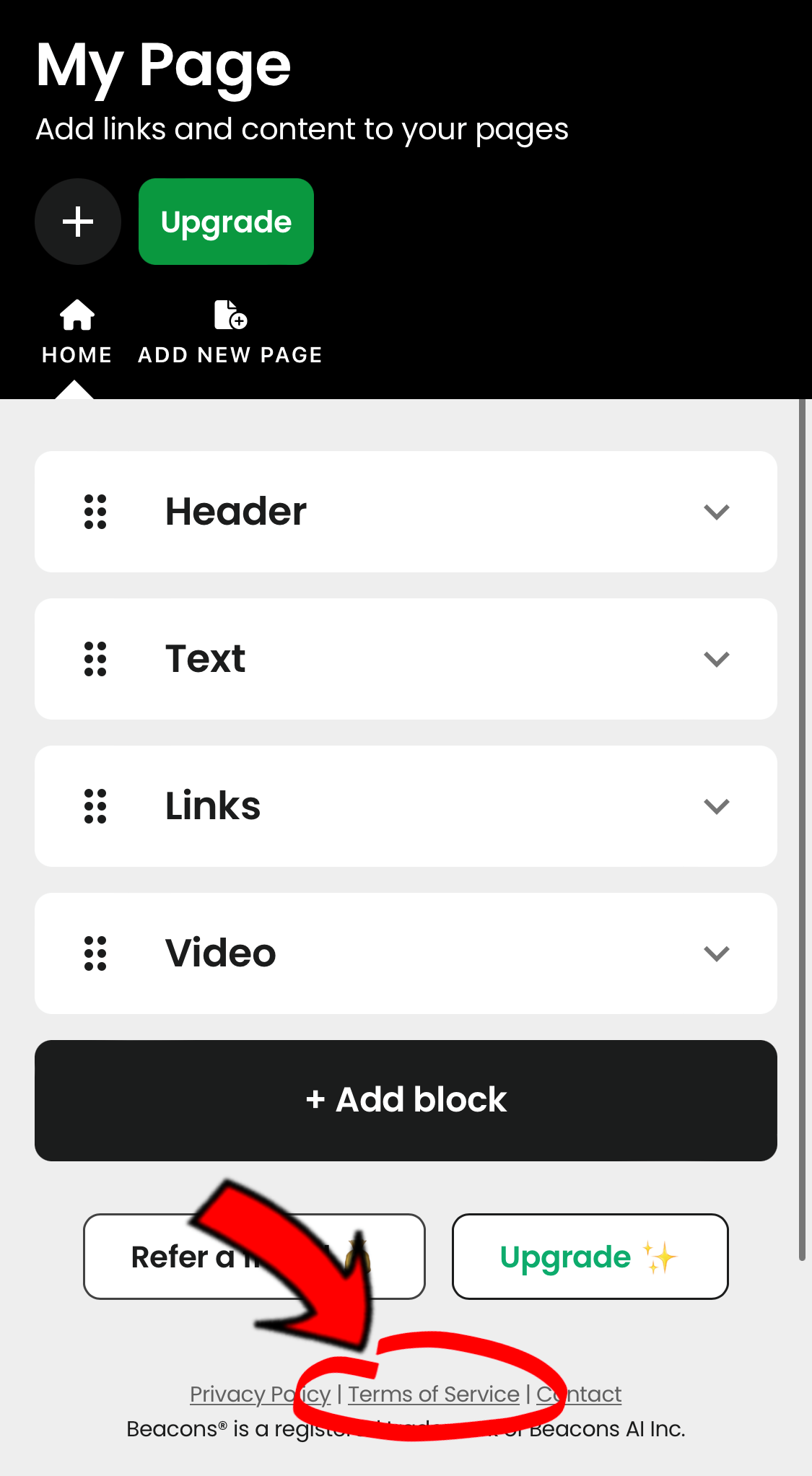Tap the Refer a friend button
This screenshot has width=812, height=1476.
[x=254, y=1257]
